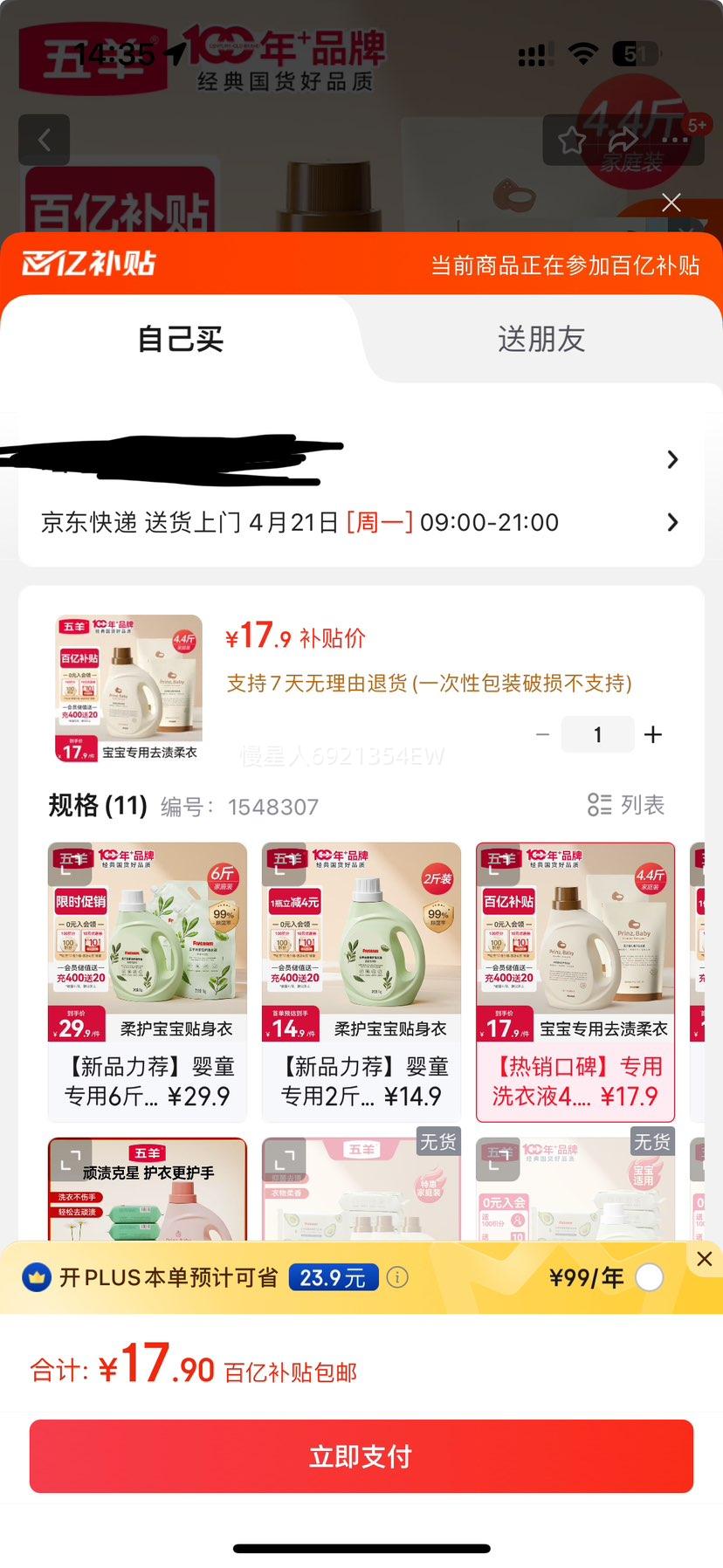Tap the info icon next to 23.9元 savings

[x=398, y=1277]
